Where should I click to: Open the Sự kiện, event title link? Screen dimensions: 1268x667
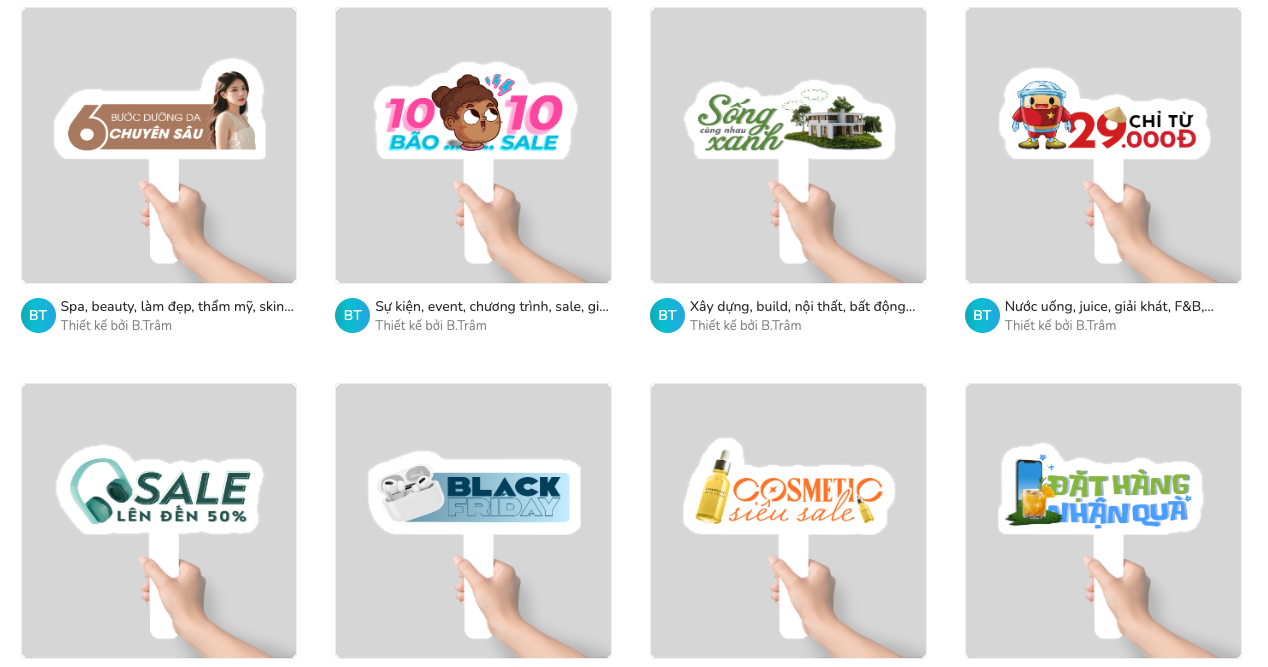491,306
